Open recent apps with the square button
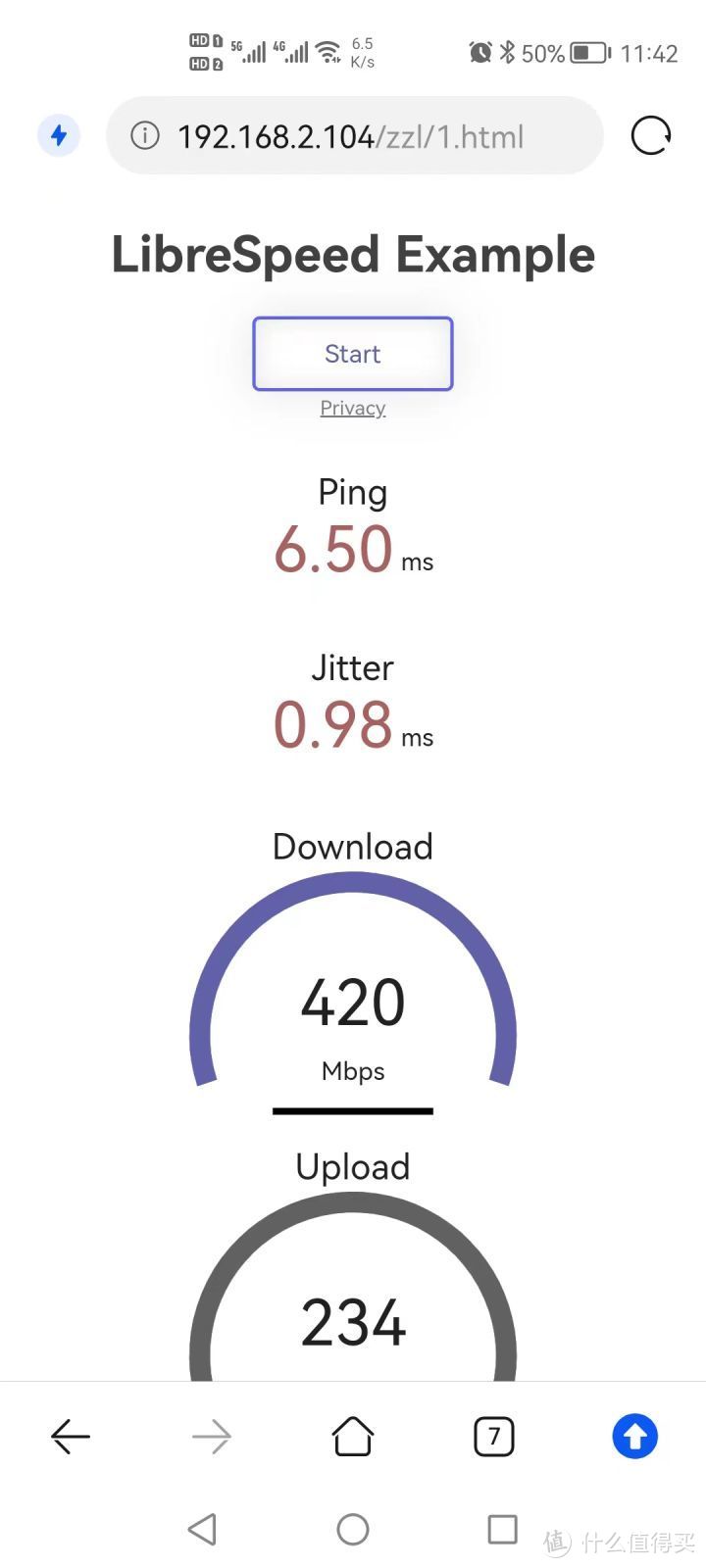Image resolution: width=706 pixels, height=1568 pixels. 502,1529
